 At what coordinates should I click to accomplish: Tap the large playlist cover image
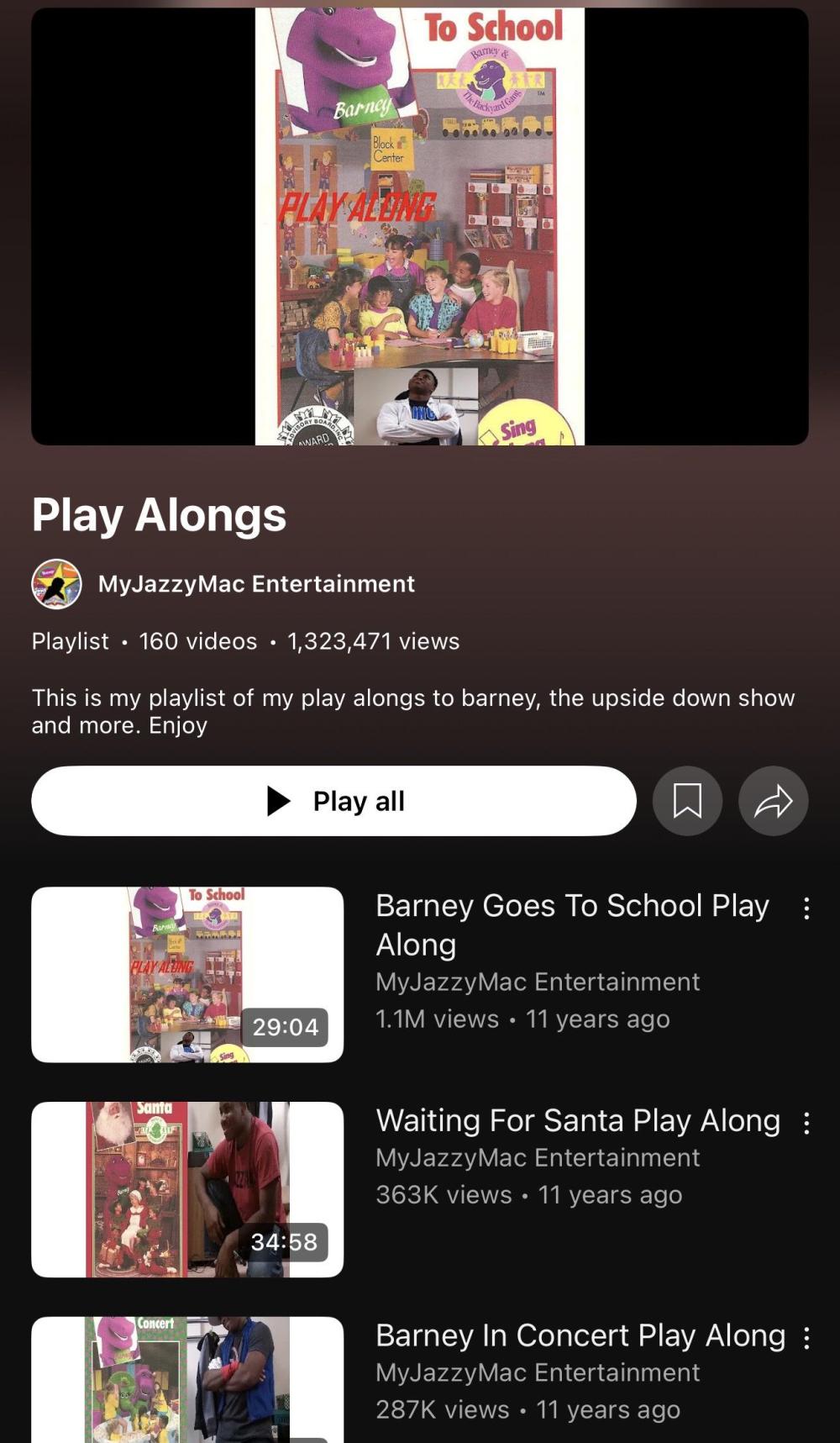(419, 225)
